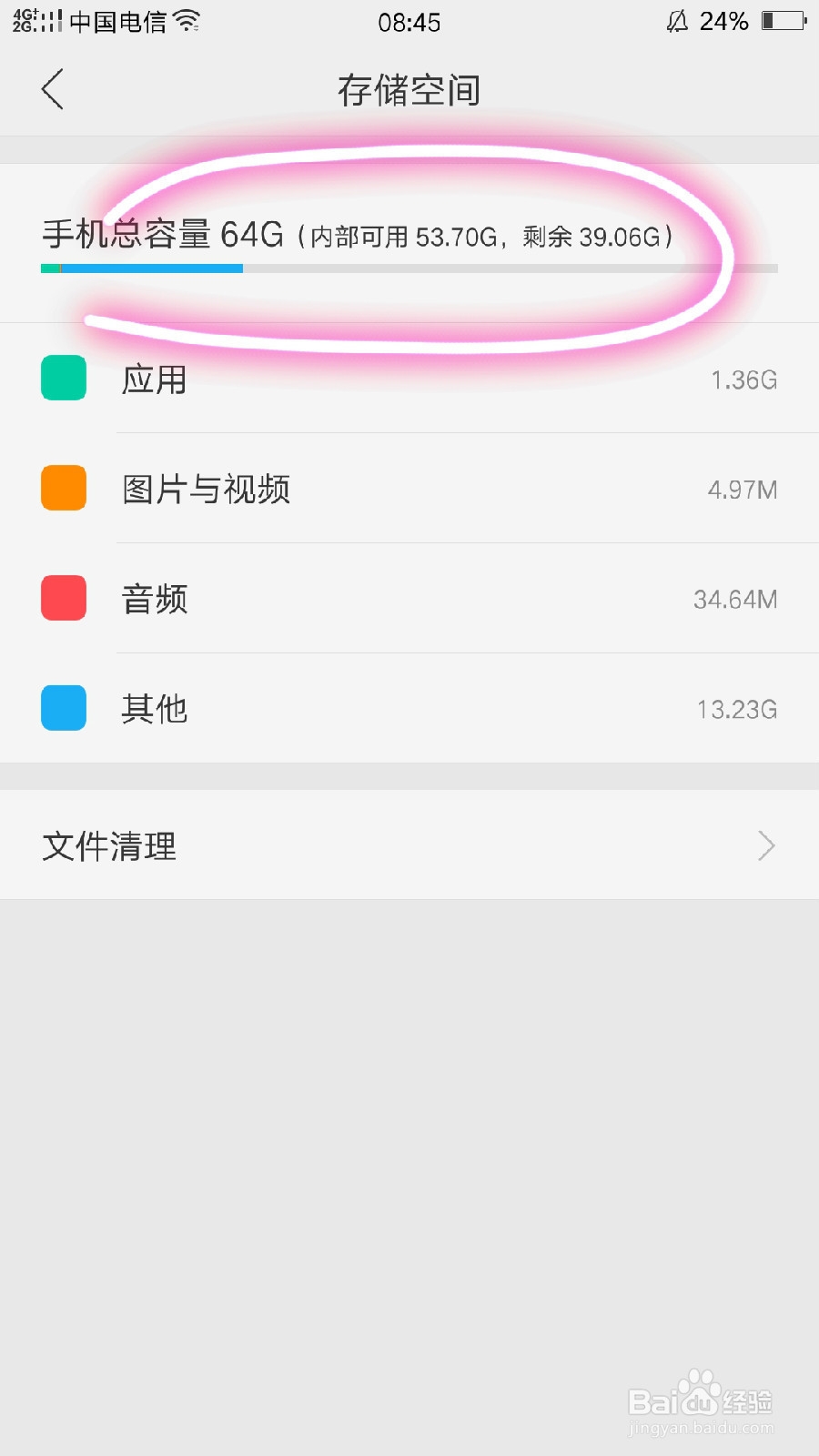Select the 应用 row showing 1.36G
The image size is (819, 1456).
point(409,379)
